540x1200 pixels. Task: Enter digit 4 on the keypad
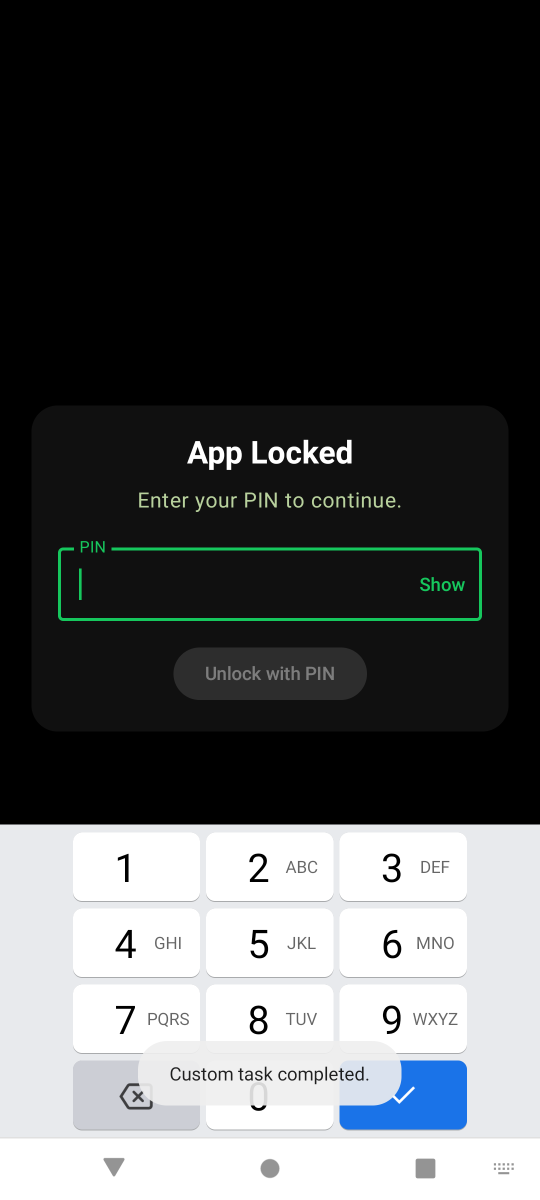[x=136, y=943]
